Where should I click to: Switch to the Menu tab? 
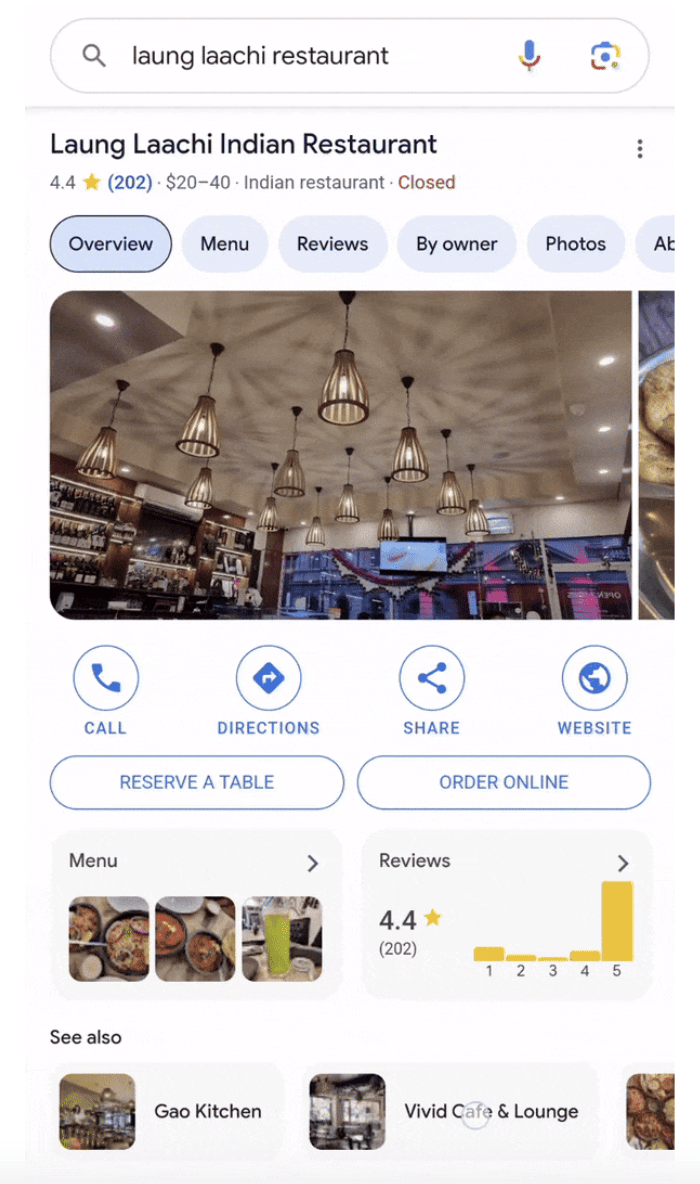[225, 244]
